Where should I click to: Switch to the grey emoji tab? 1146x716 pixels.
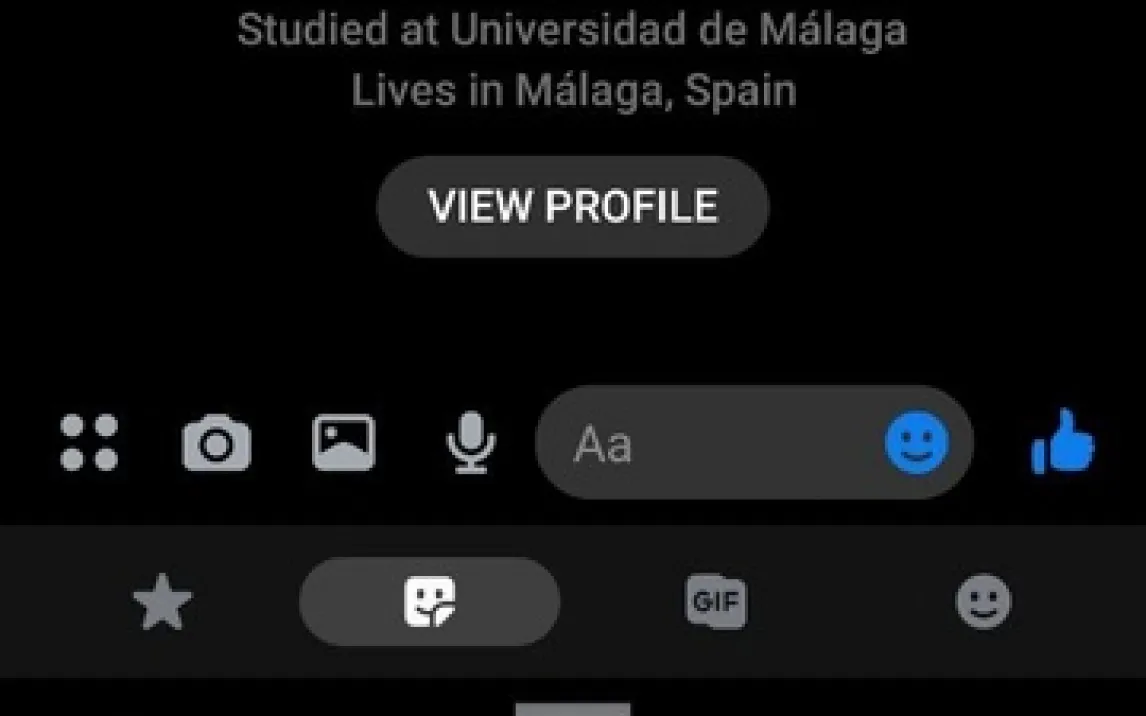(984, 602)
